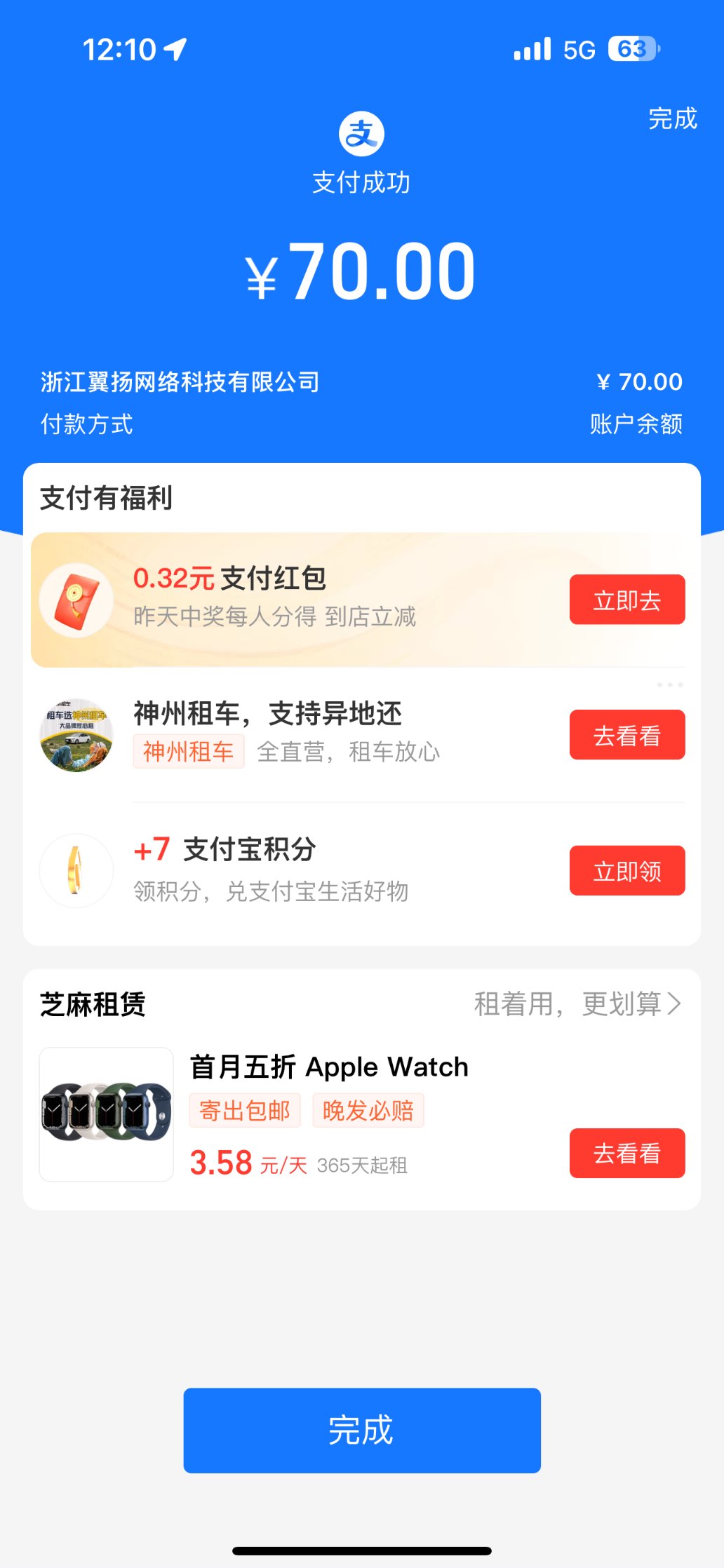Viewport: 724px width, 1568px height.
Task: Open the 租着用,更划算 link
Action: pos(577,1003)
